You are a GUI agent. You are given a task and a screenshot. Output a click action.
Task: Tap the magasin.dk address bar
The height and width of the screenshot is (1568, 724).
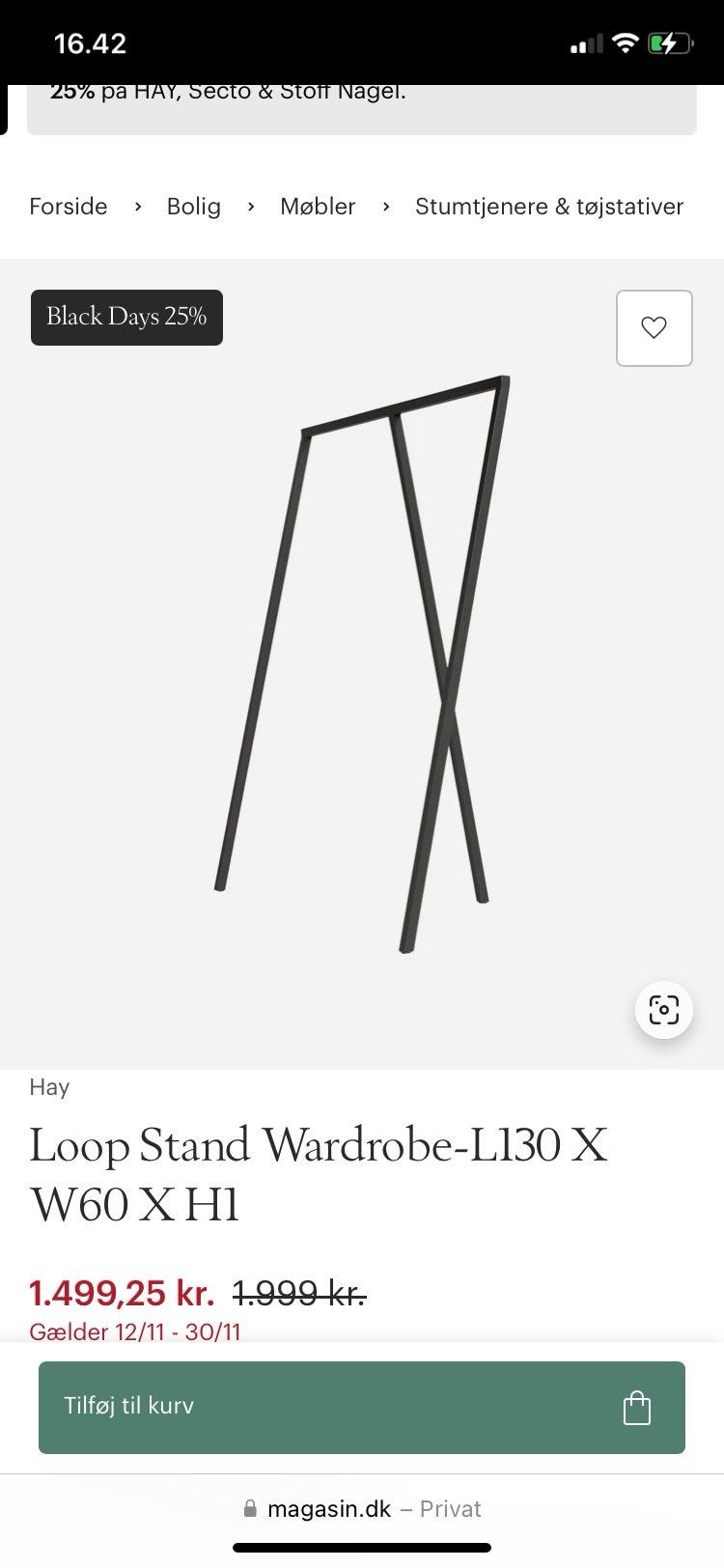click(362, 1509)
